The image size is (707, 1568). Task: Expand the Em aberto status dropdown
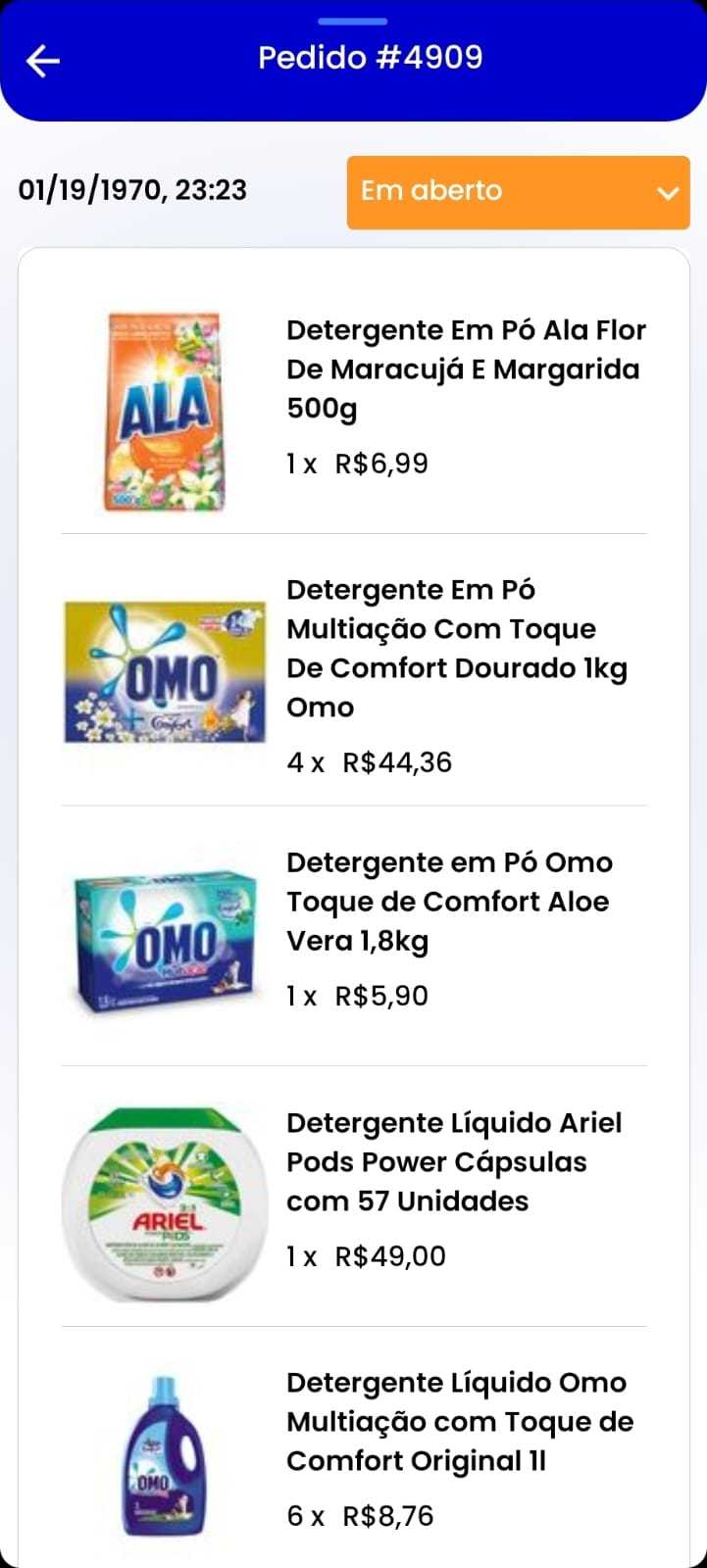518,192
